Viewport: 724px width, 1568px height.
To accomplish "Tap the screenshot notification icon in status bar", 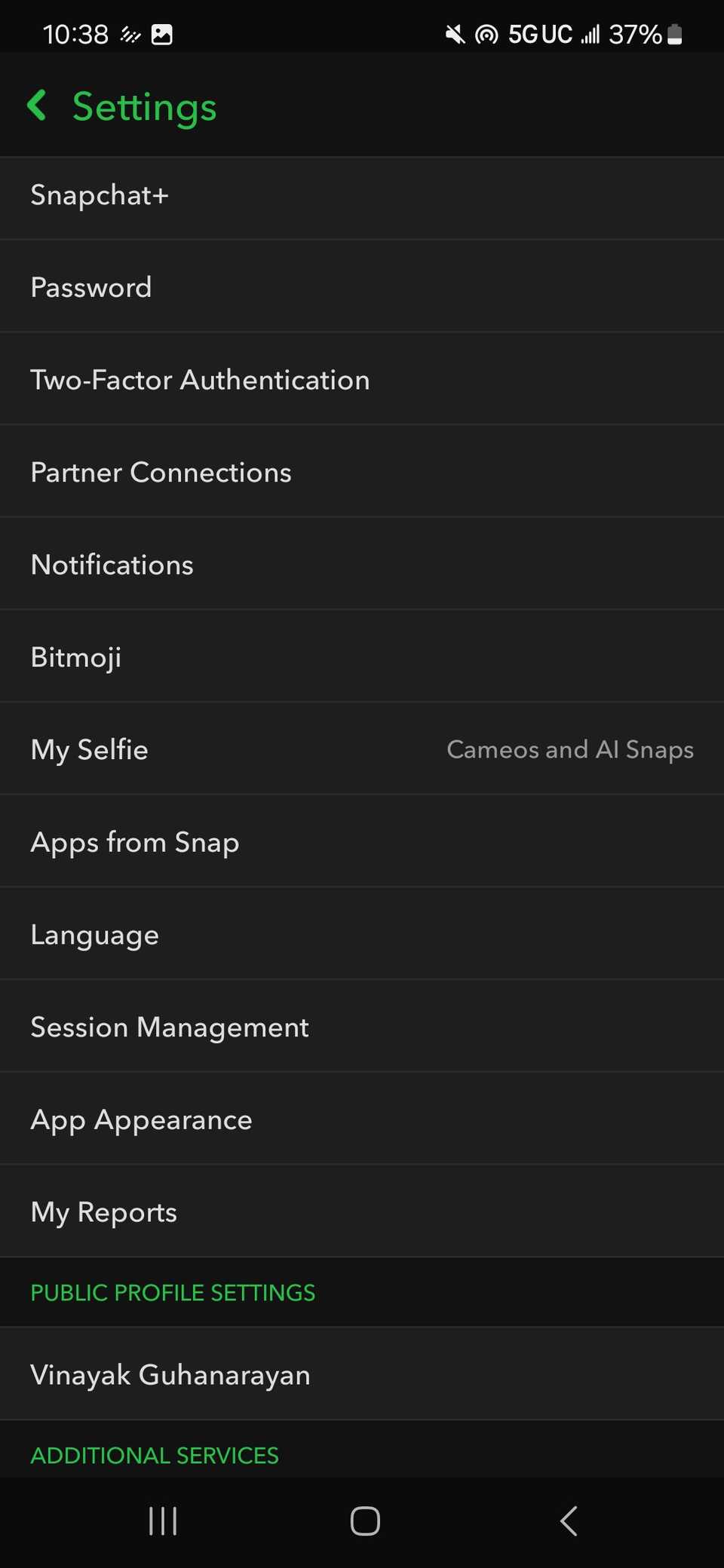I will [x=162, y=33].
